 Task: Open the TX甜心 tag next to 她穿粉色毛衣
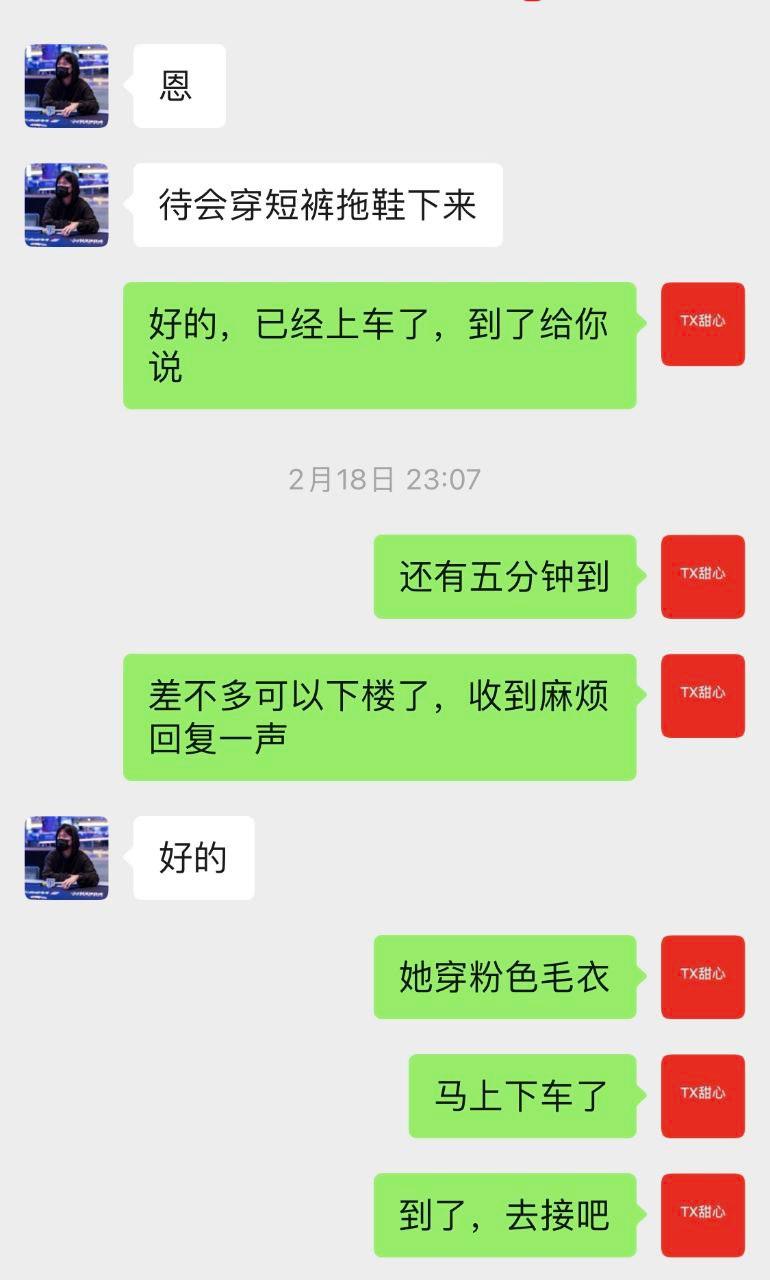(702, 977)
